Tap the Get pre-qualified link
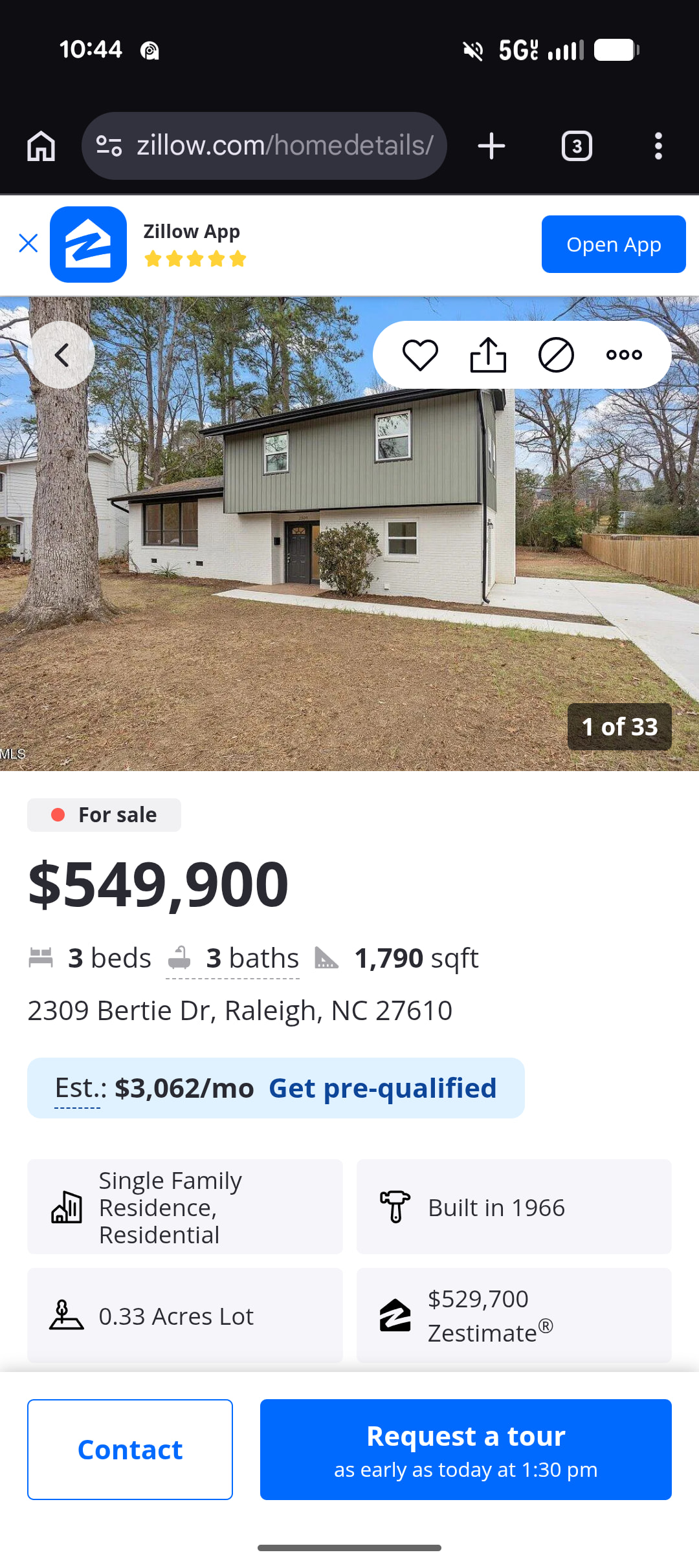699x1568 pixels. (x=382, y=1088)
